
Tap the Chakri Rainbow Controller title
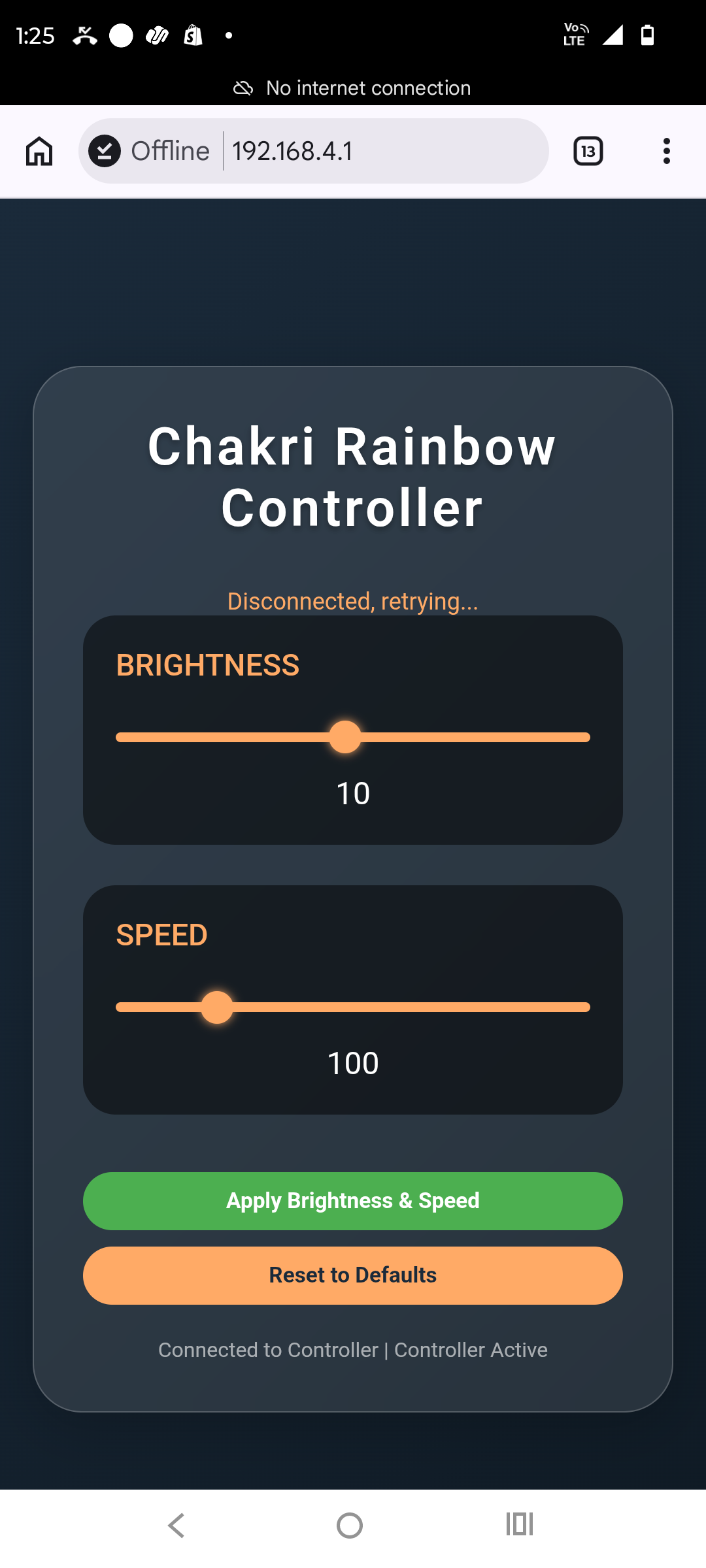pyautogui.click(x=352, y=474)
